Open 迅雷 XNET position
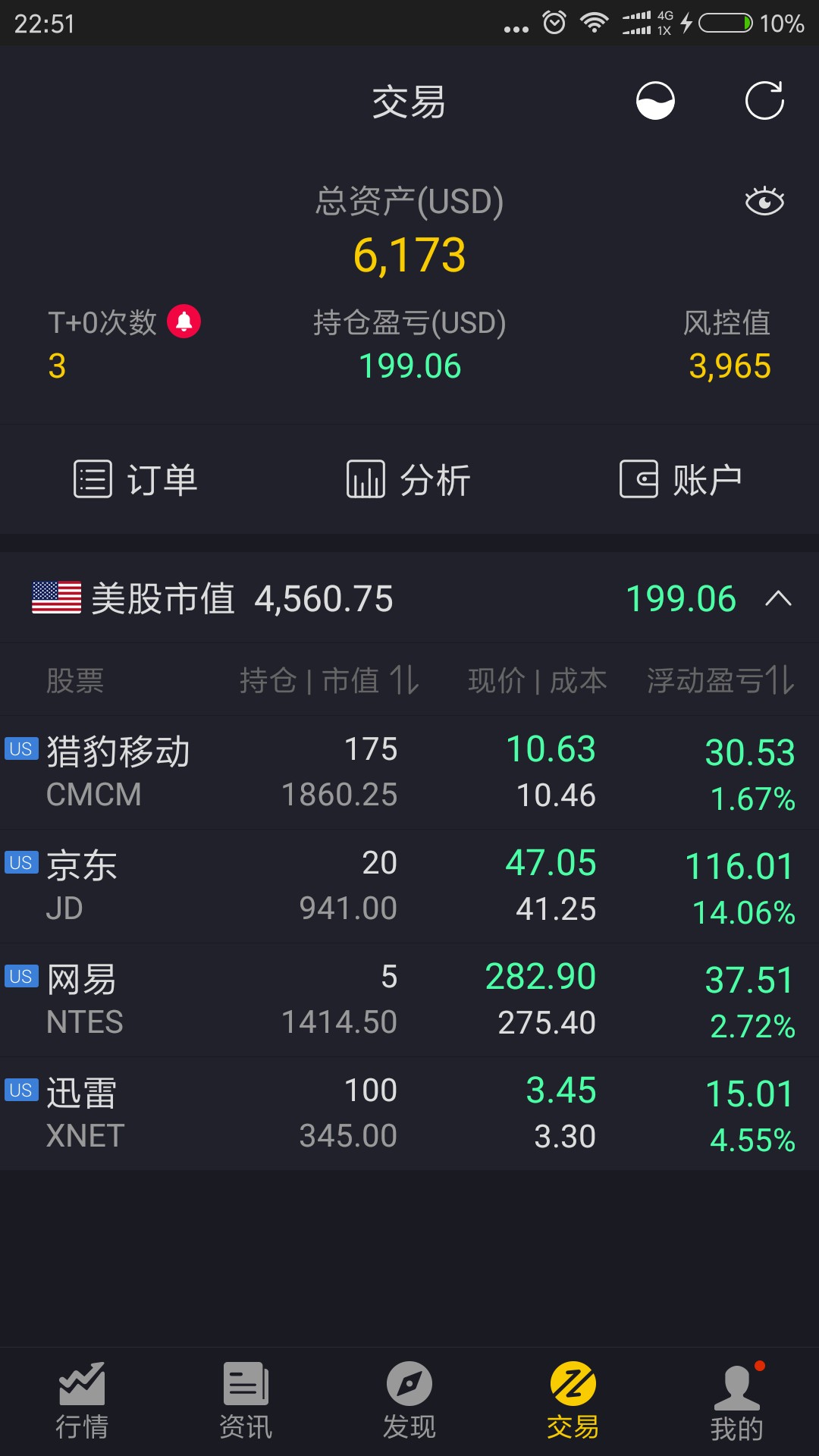 [x=409, y=1114]
